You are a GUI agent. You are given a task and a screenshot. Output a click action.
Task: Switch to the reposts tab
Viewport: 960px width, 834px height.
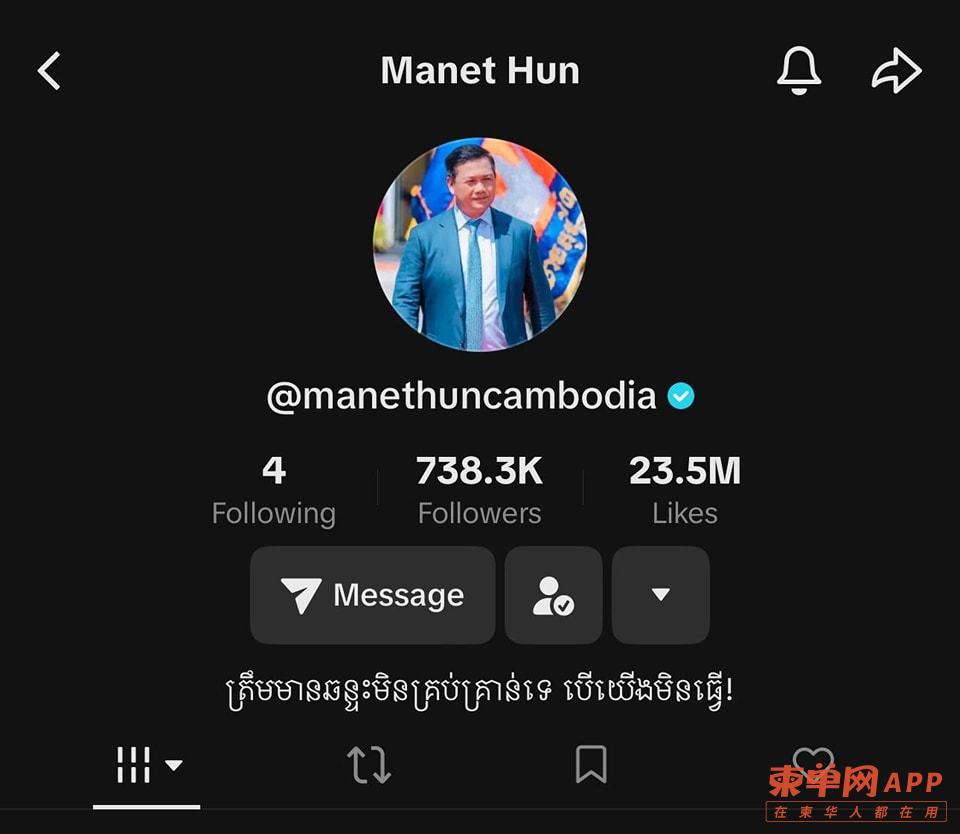pos(368,766)
